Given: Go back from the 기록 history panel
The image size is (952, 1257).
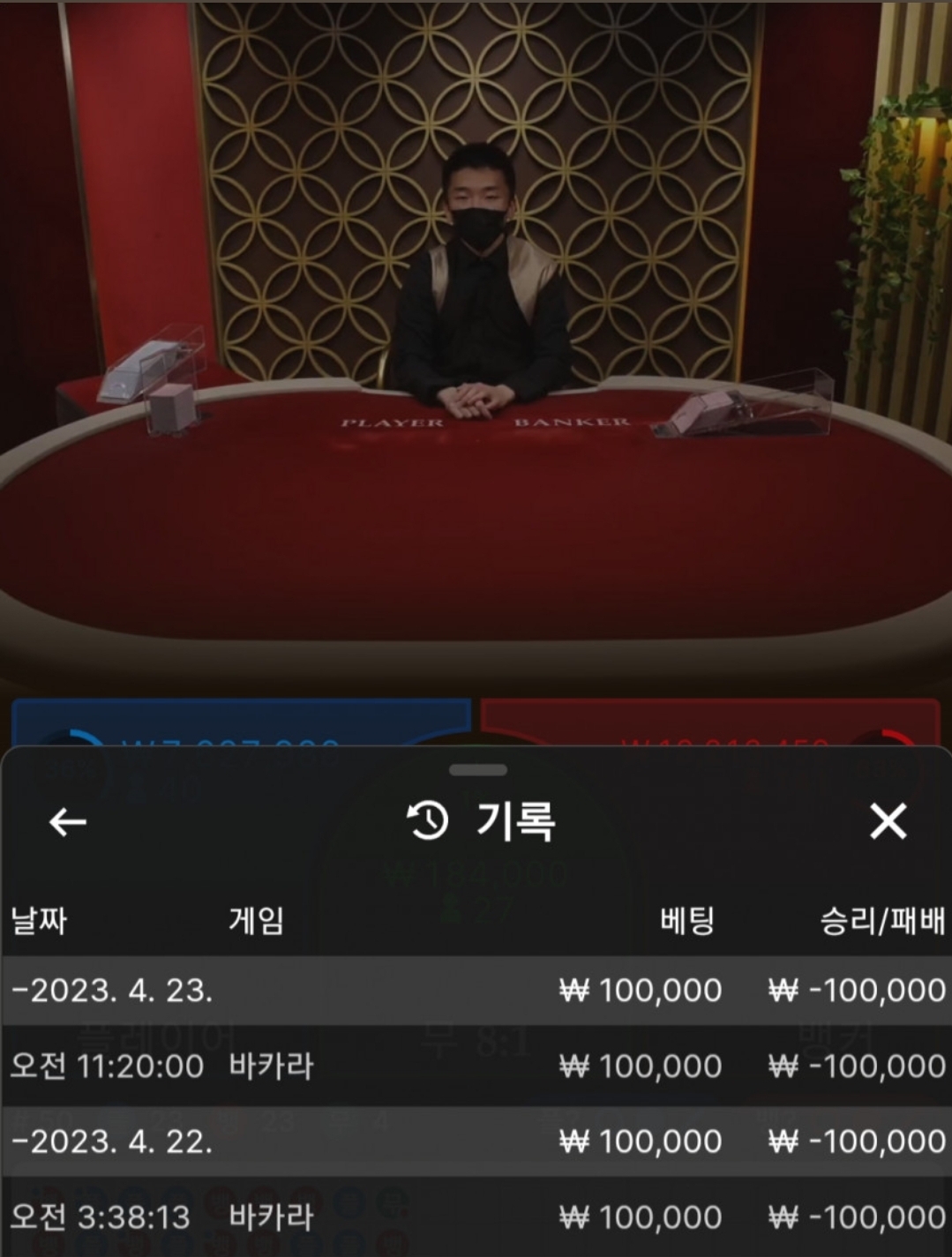Looking at the screenshot, I should click(x=67, y=822).
